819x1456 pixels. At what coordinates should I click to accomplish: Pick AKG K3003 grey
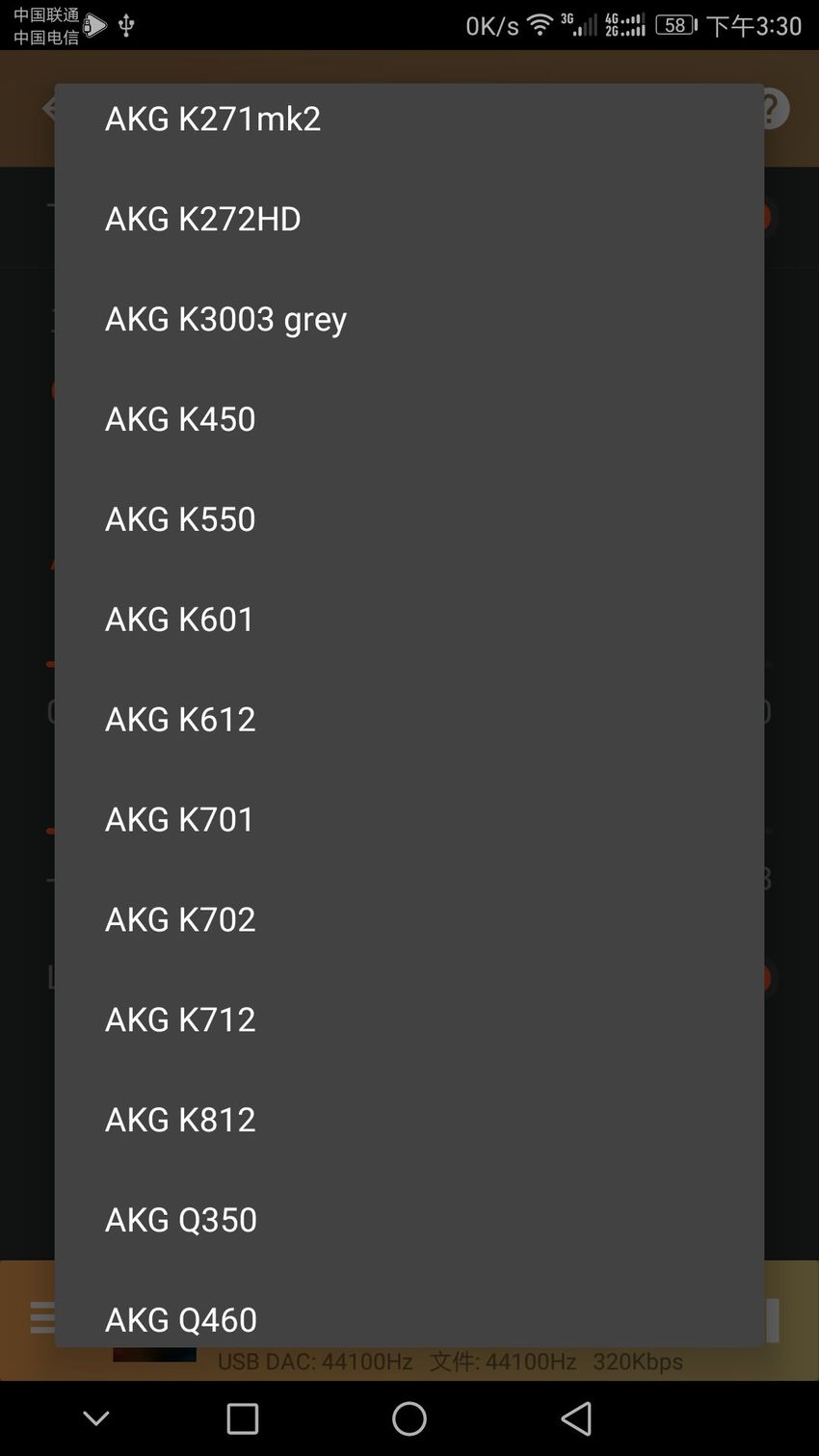pos(409,319)
